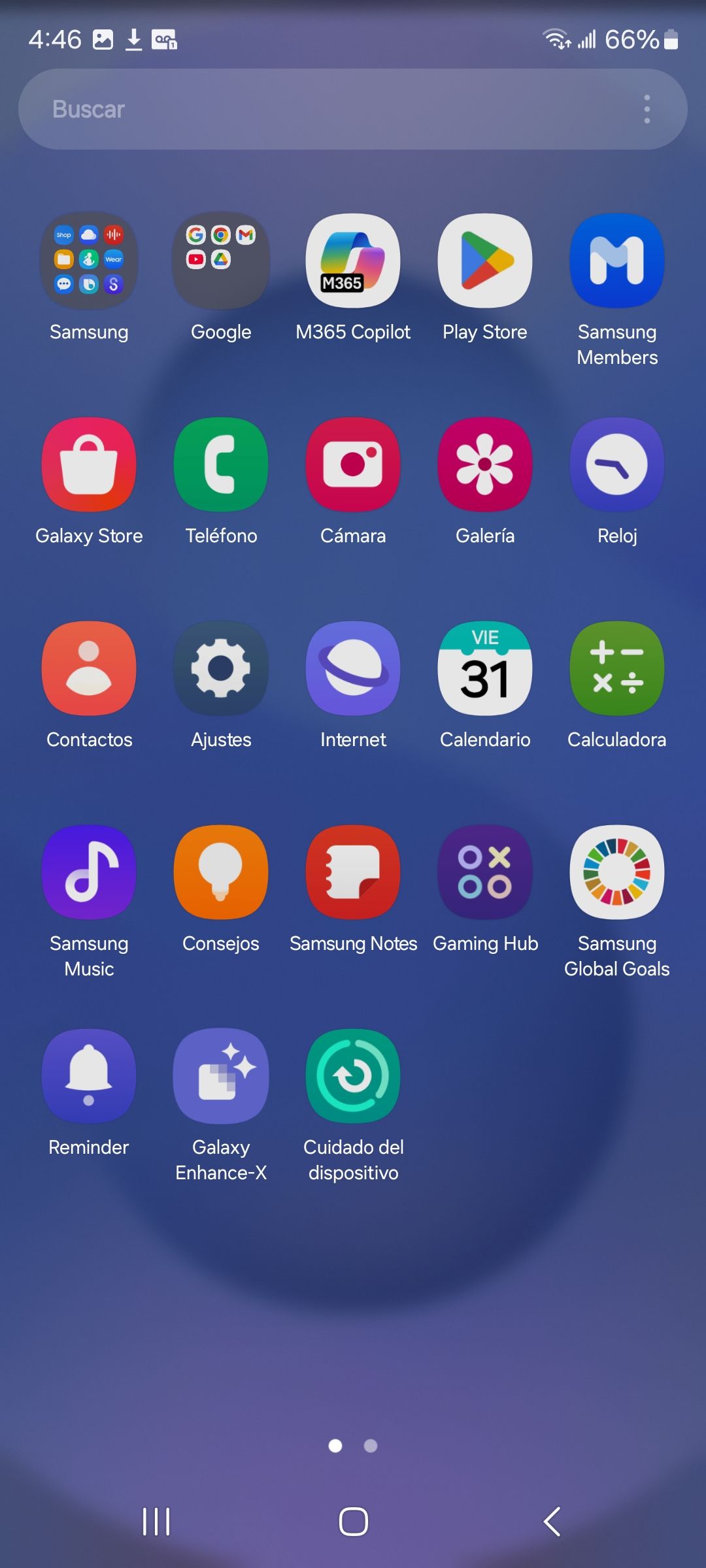This screenshot has width=706, height=1568.
Task: Launch the Cámara app
Action: (353, 464)
